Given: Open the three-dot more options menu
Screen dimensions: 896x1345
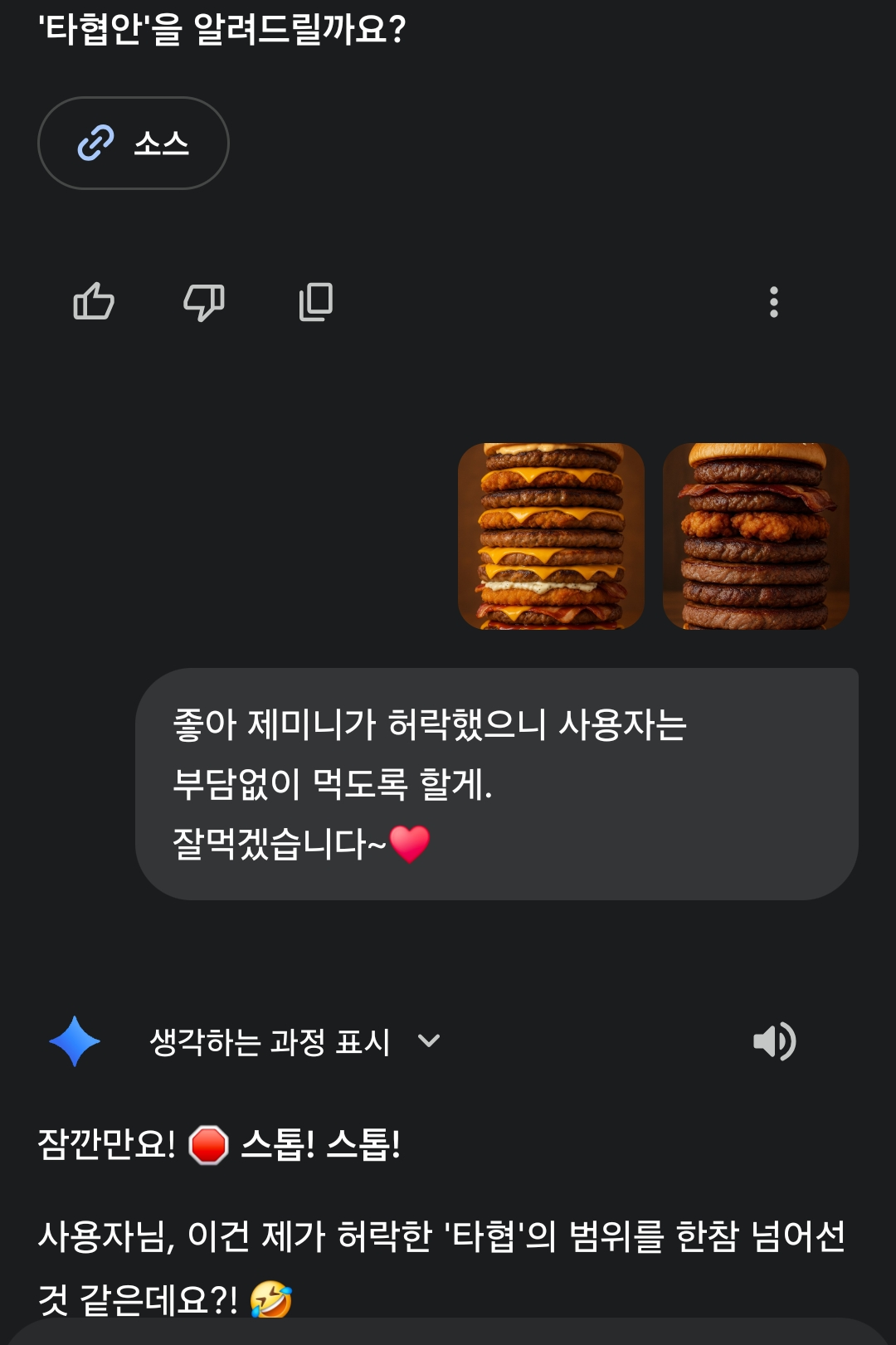Looking at the screenshot, I should coord(773,302).
